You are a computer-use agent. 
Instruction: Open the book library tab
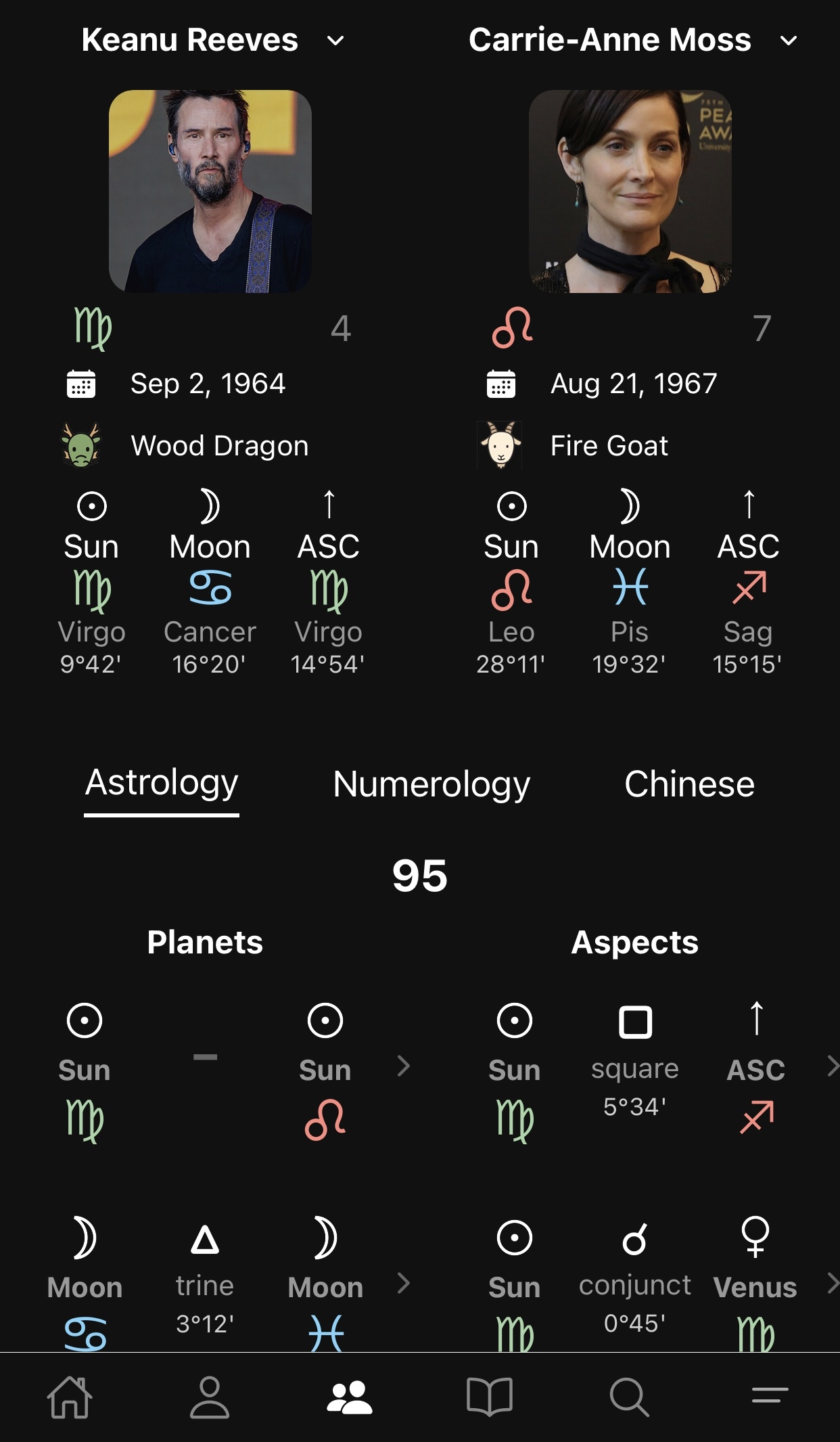coord(490,1397)
